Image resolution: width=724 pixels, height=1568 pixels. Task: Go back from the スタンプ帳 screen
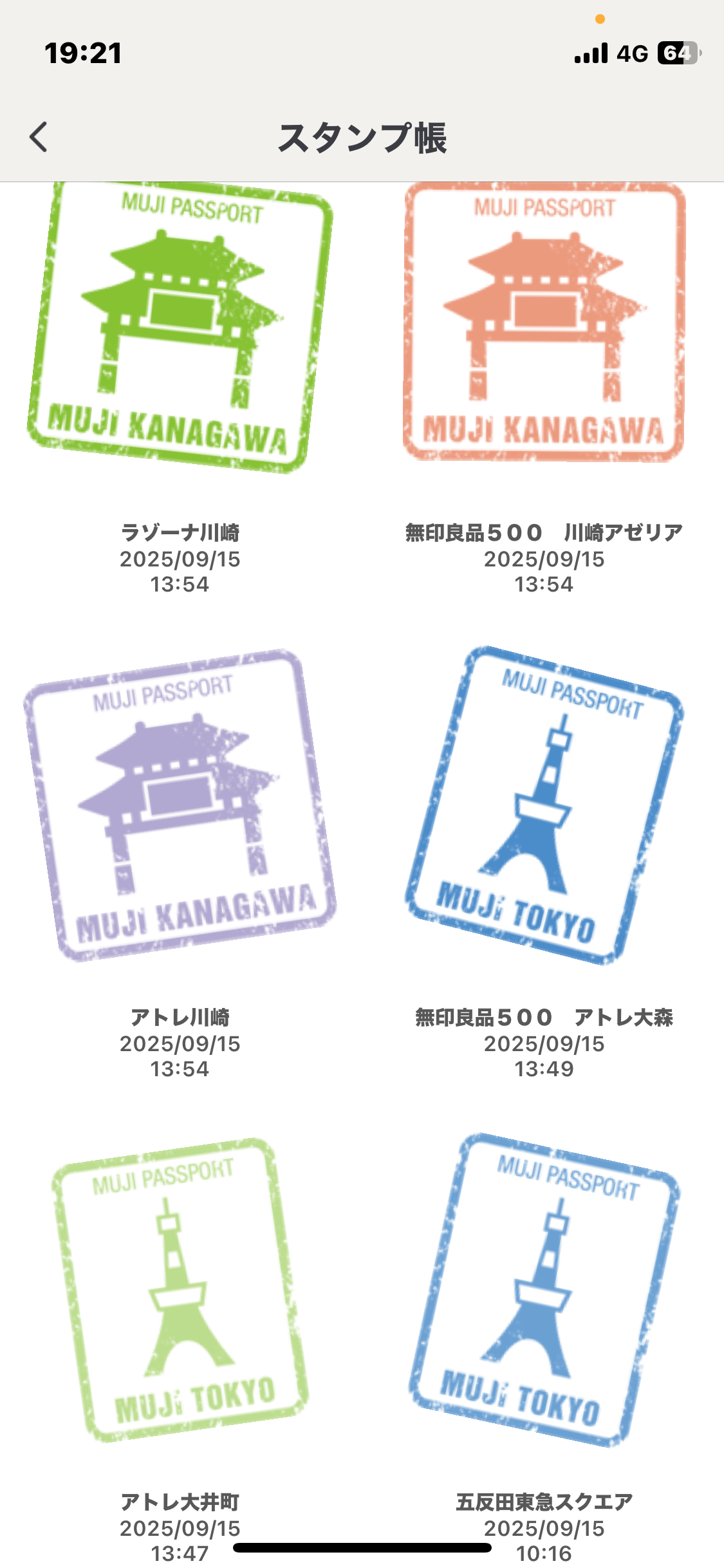click(x=39, y=137)
